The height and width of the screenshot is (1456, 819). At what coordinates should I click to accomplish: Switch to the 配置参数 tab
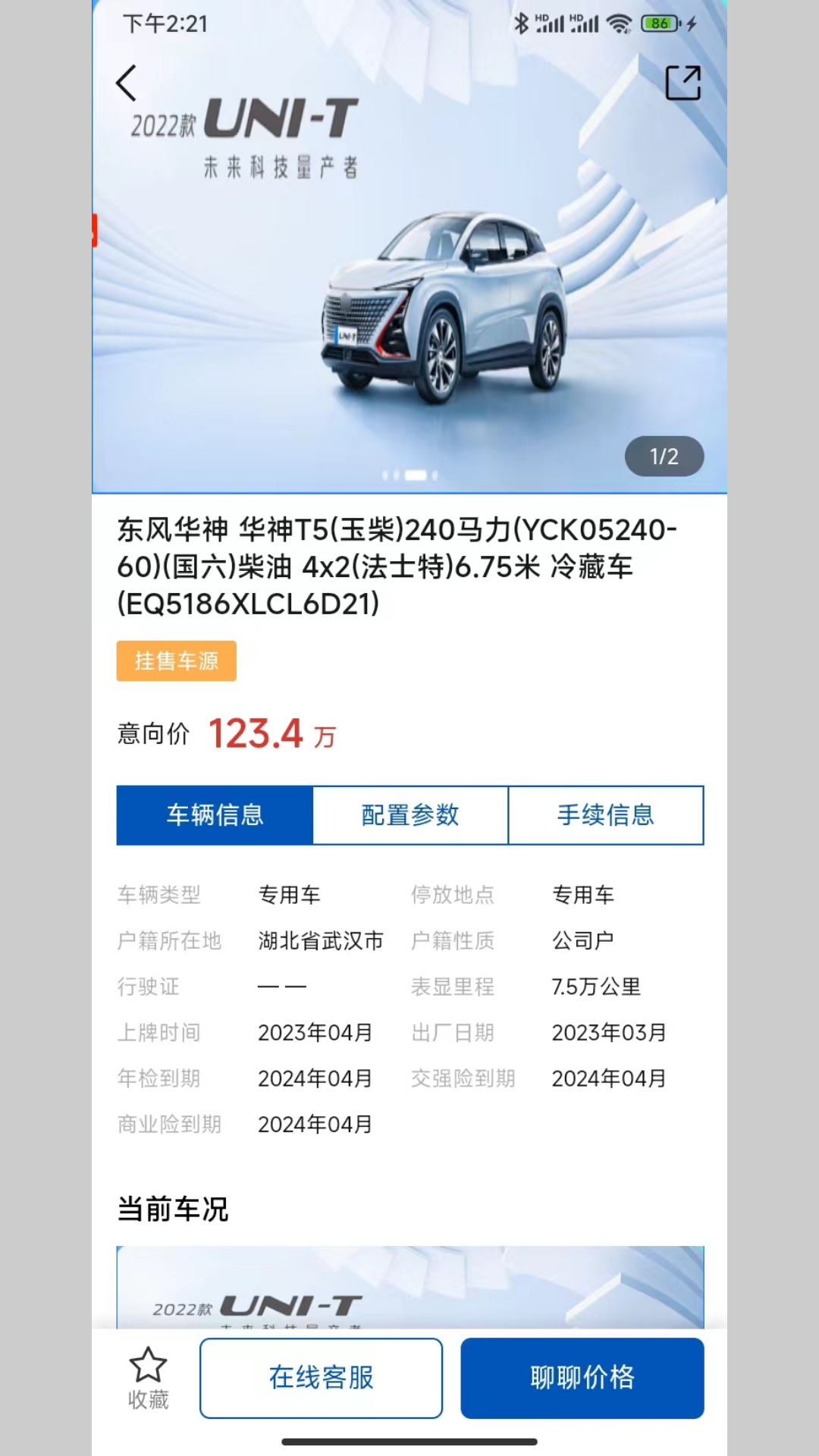pos(410,815)
